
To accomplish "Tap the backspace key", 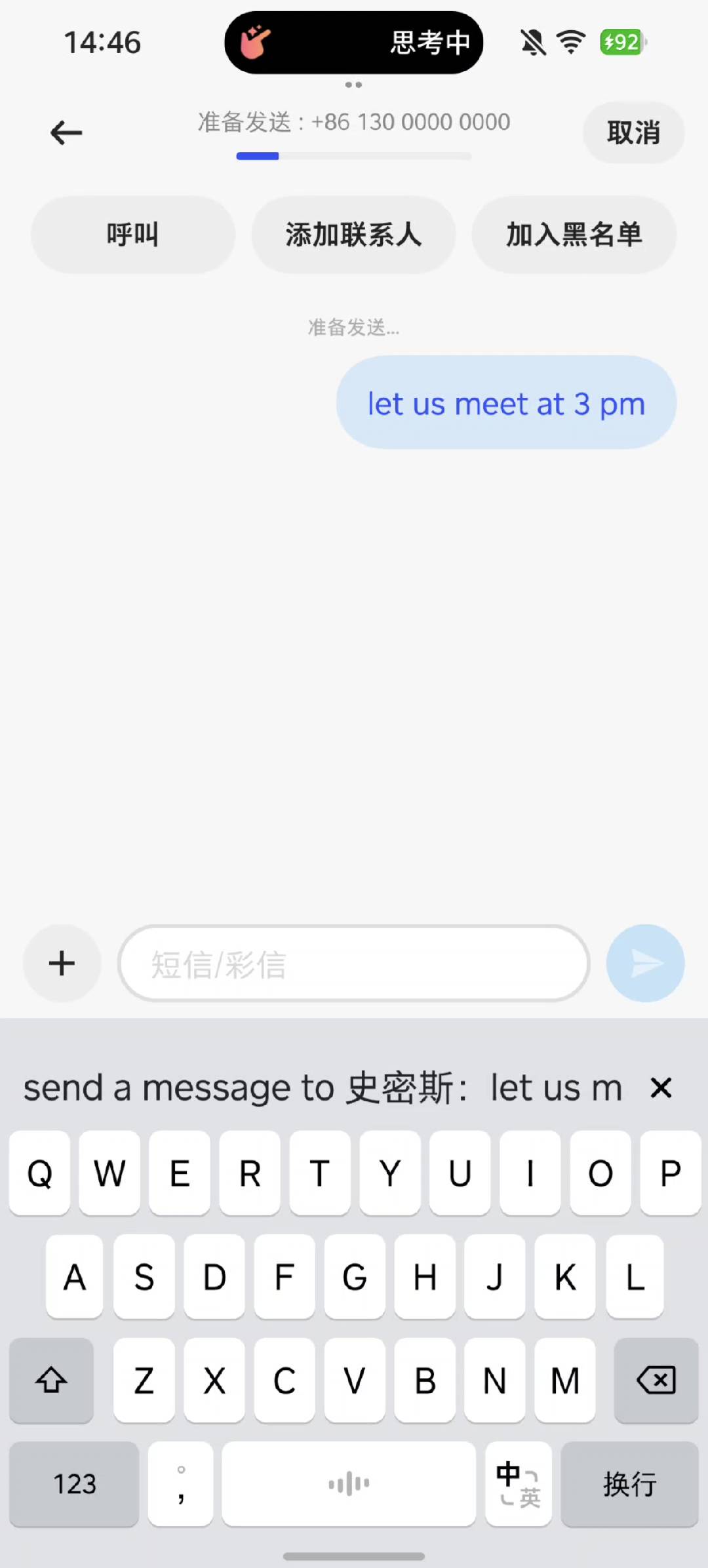I will click(656, 1381).
